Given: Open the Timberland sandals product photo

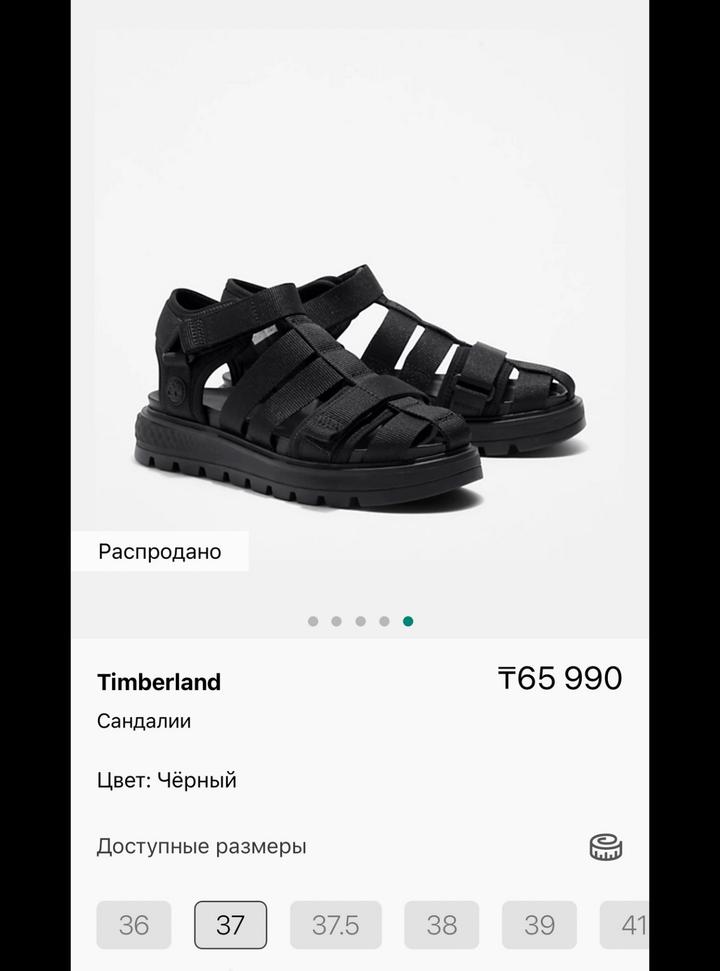Looking at the screenshot, I should [x=360, y=380].
